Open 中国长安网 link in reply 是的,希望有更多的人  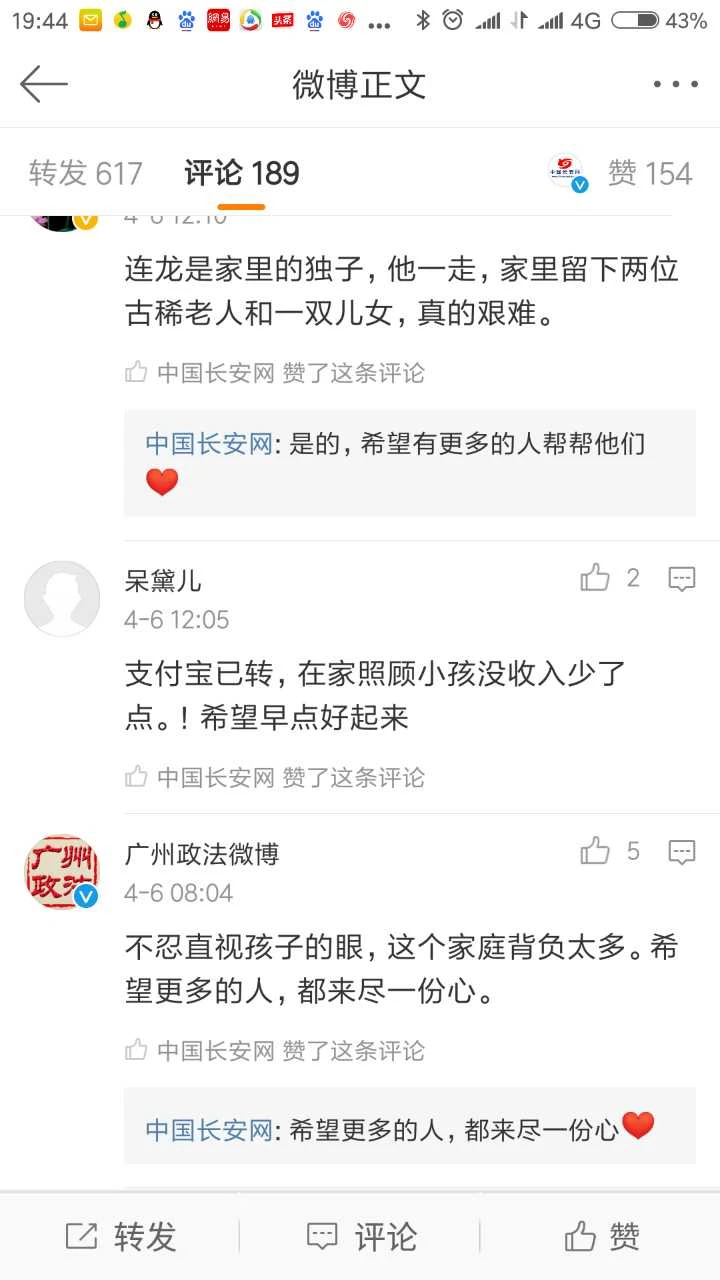click(x=209, y=444)
